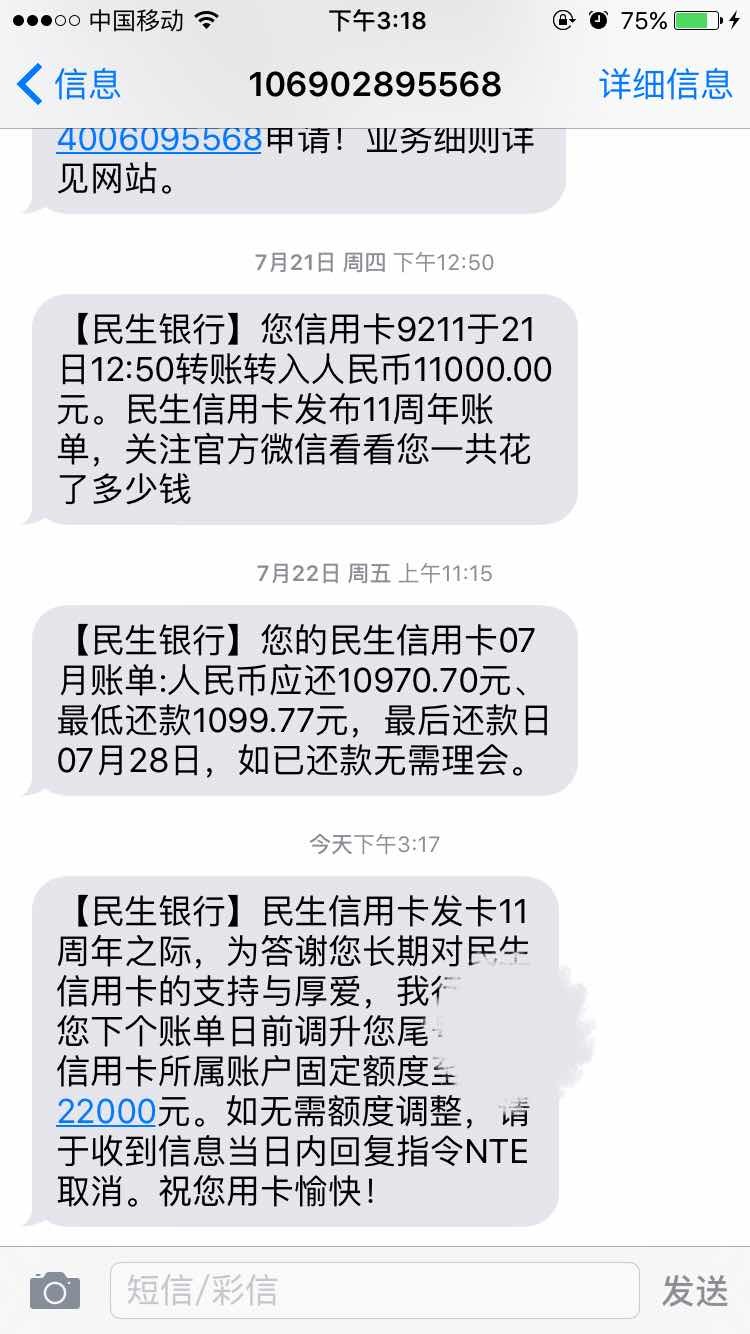Tap the underlined 22000 link

click(x=105, y=1111)
